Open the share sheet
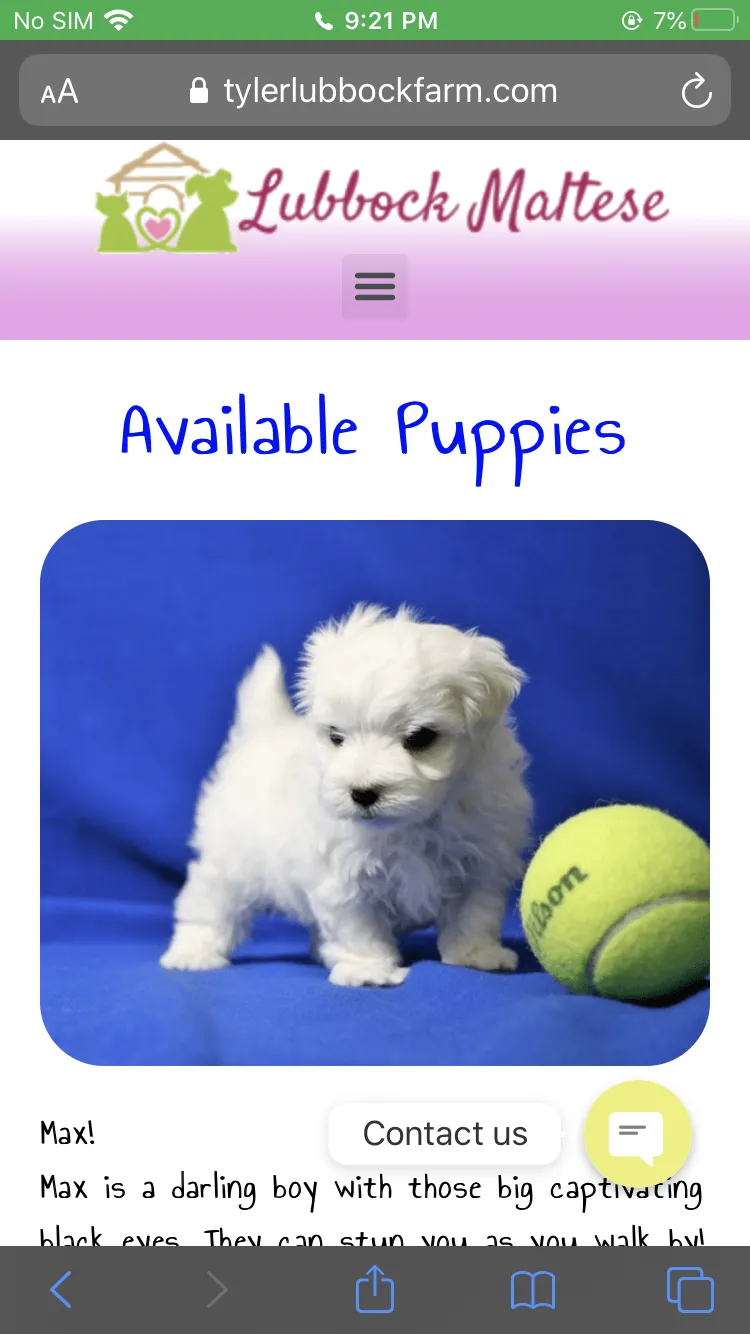Screen dimensions: 750x1334 [375, 1288]
